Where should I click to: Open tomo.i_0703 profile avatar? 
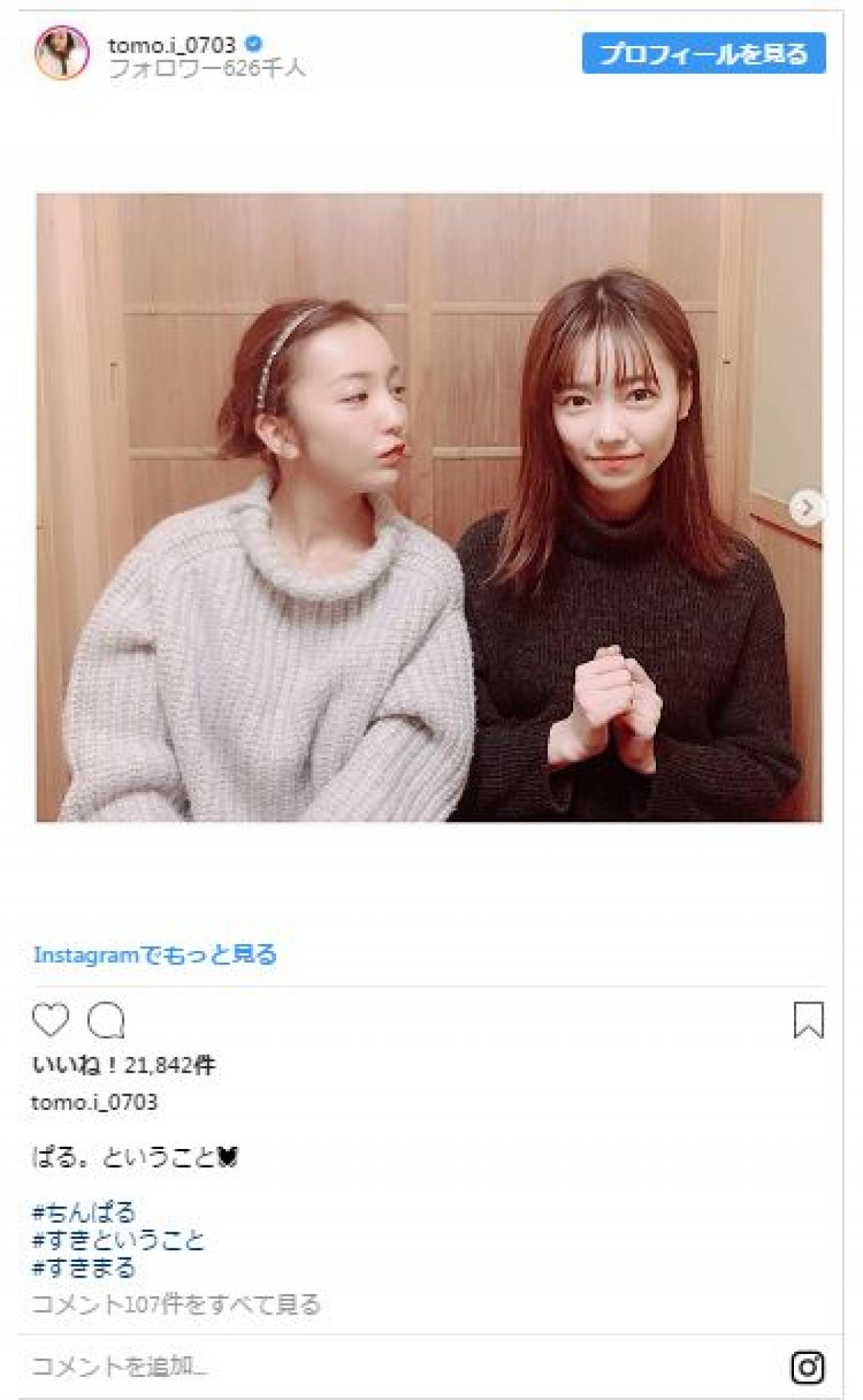[x=62, y=53]
